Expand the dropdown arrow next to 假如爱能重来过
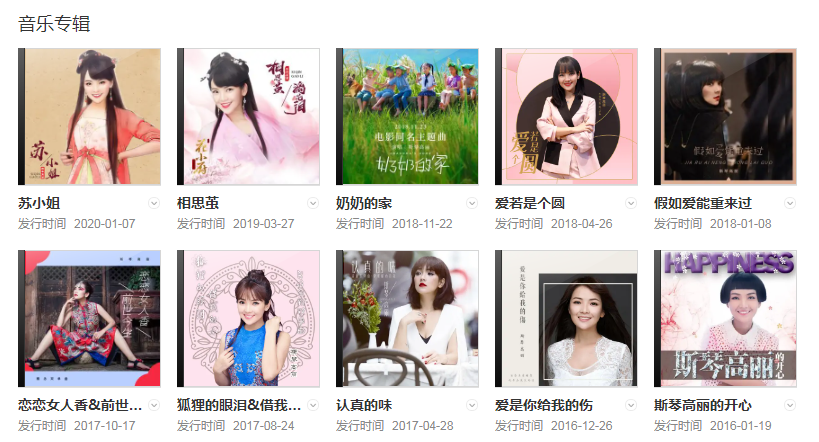This screenshot has height=442, width=819. (x=790, y=203)
